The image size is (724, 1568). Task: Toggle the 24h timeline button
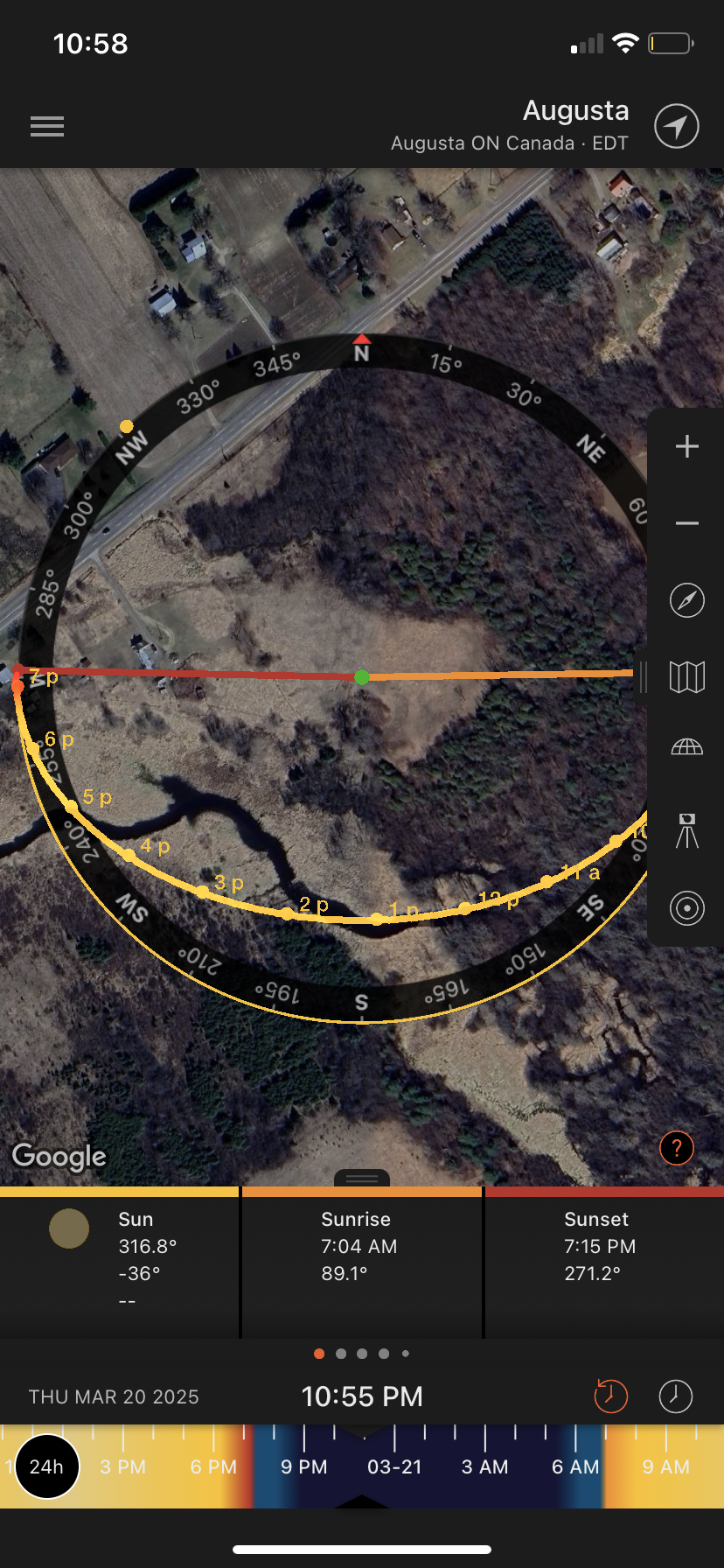(47, 1466)
